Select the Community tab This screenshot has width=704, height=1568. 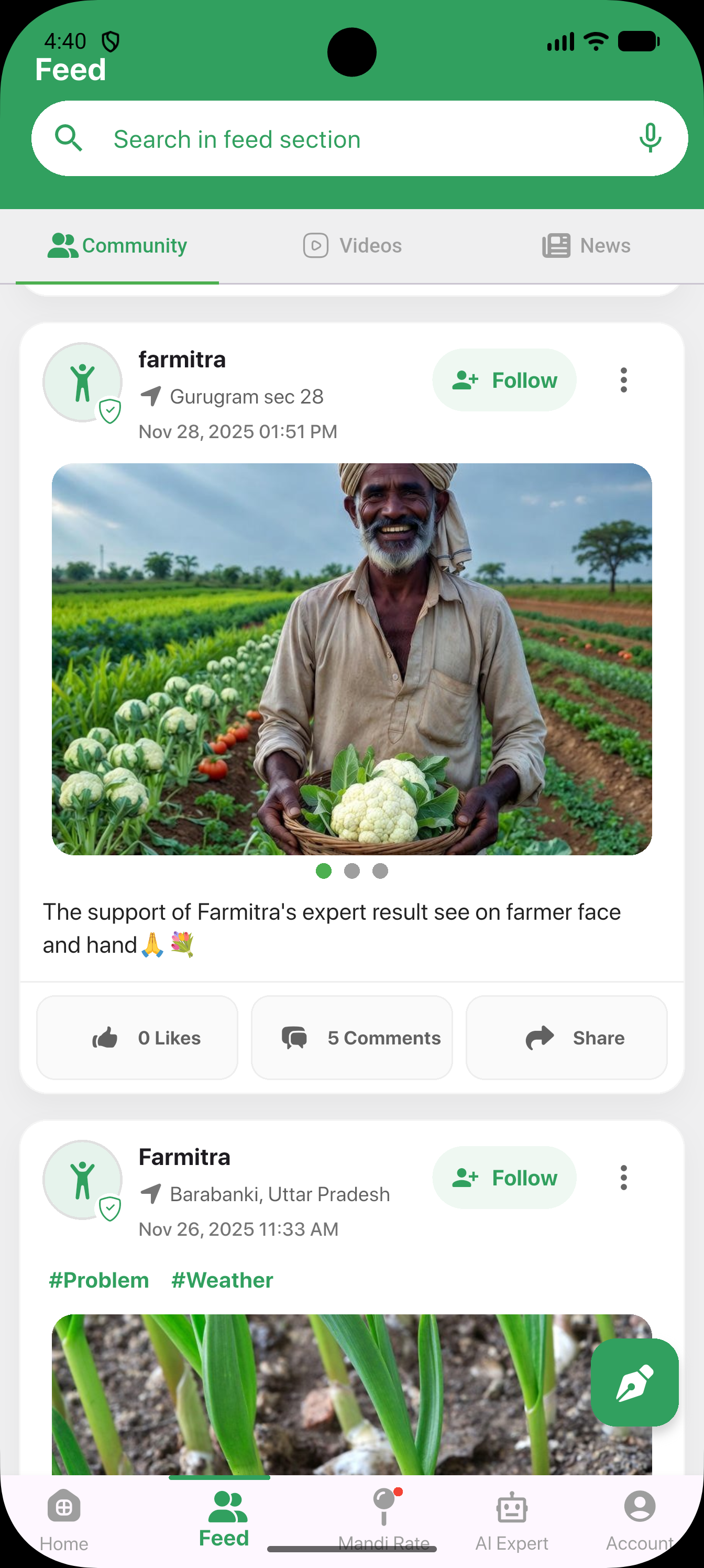(117, 245)
